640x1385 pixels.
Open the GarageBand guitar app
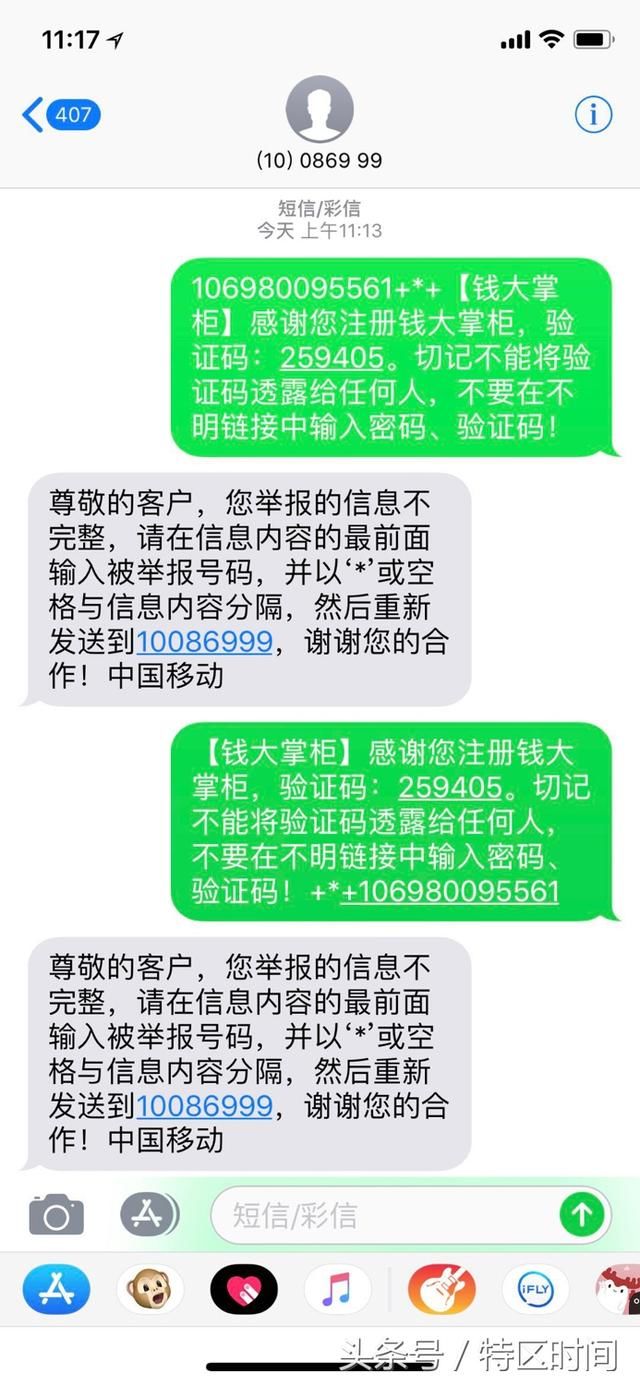tap(441, 1290)
